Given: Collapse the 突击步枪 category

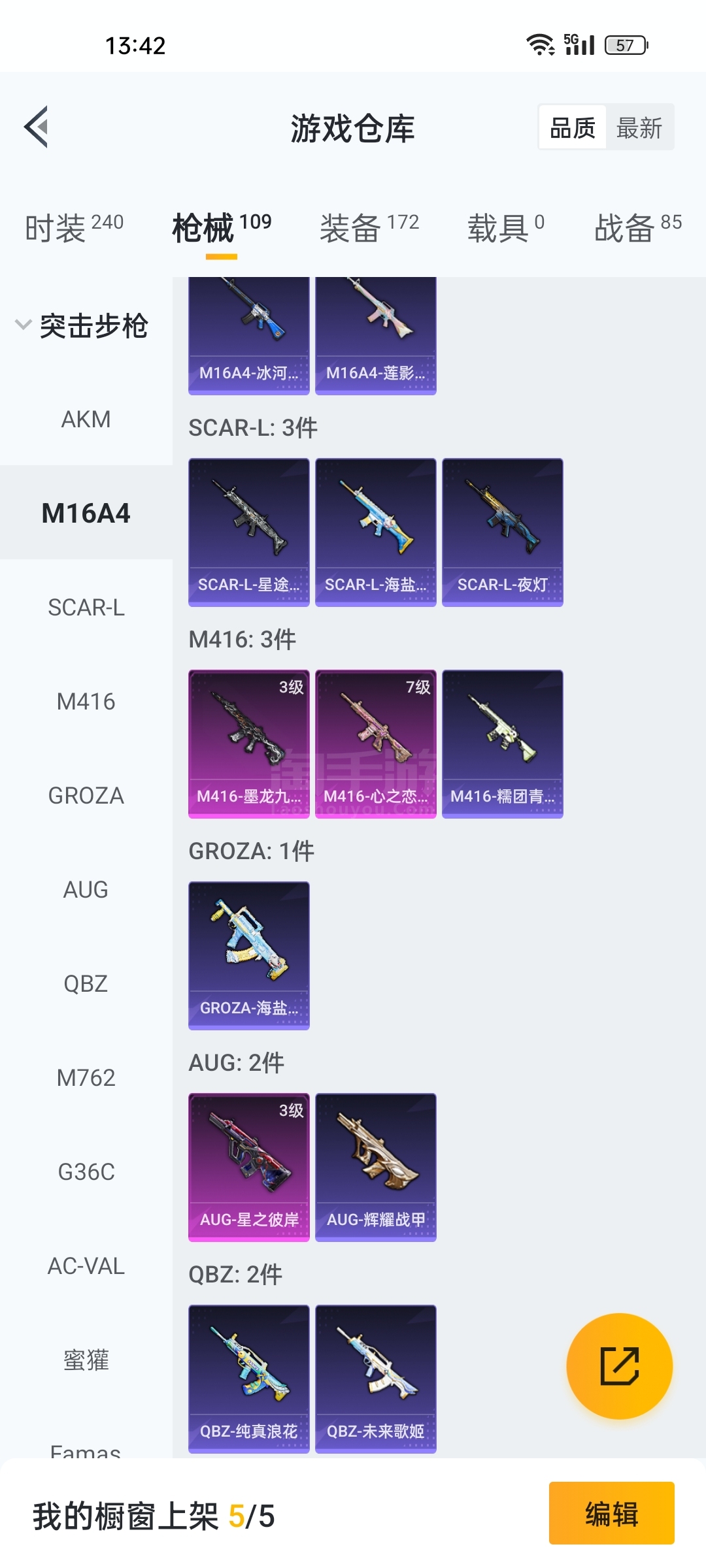Looking at the screenshot, I should tap(82, 325).
